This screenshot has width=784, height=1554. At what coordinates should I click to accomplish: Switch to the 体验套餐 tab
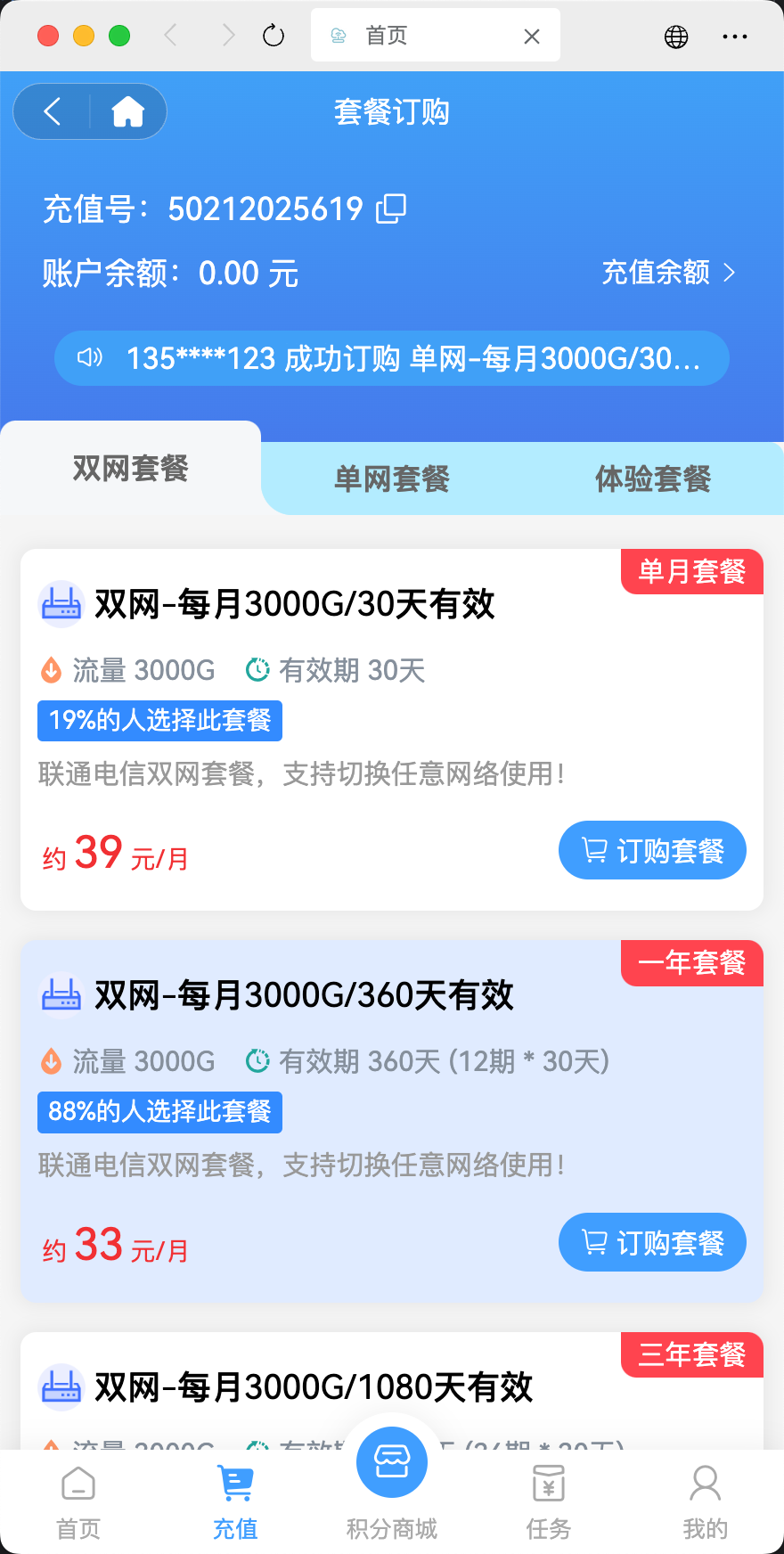point(653,478)
